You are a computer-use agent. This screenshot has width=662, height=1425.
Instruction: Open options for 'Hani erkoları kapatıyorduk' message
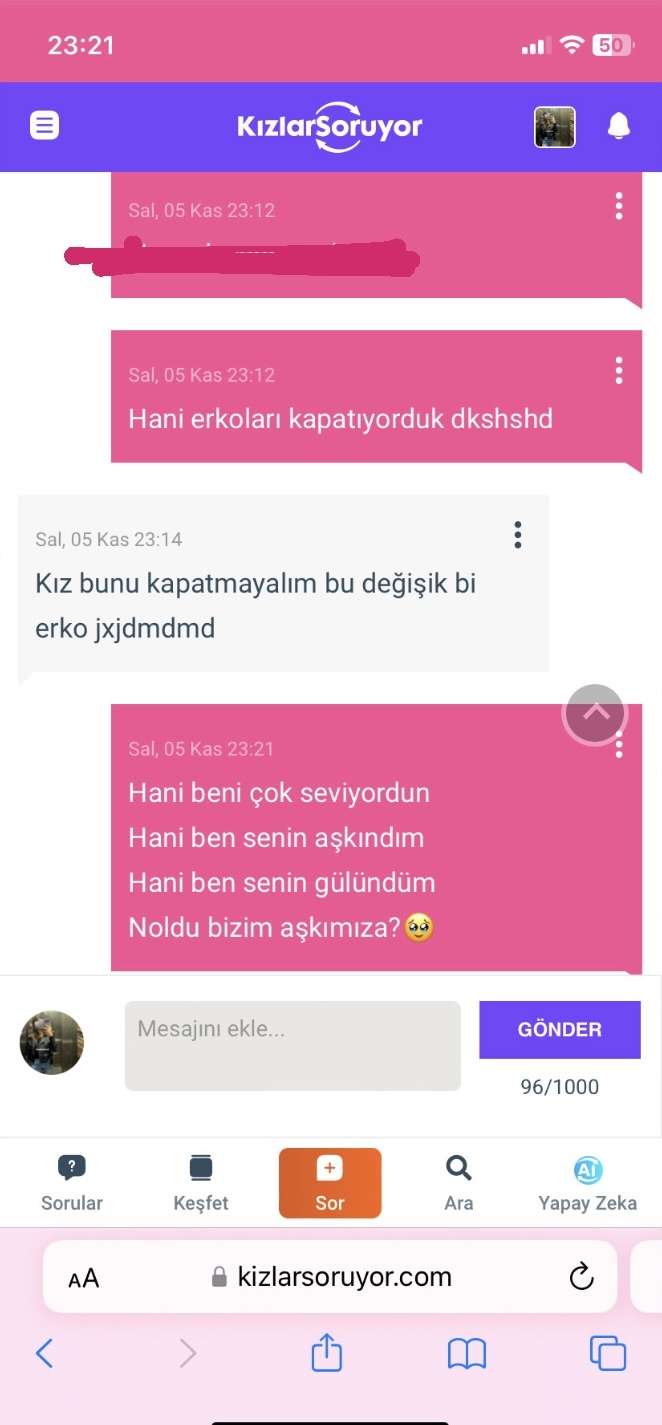pyautogui.click(x=619, y=370)
